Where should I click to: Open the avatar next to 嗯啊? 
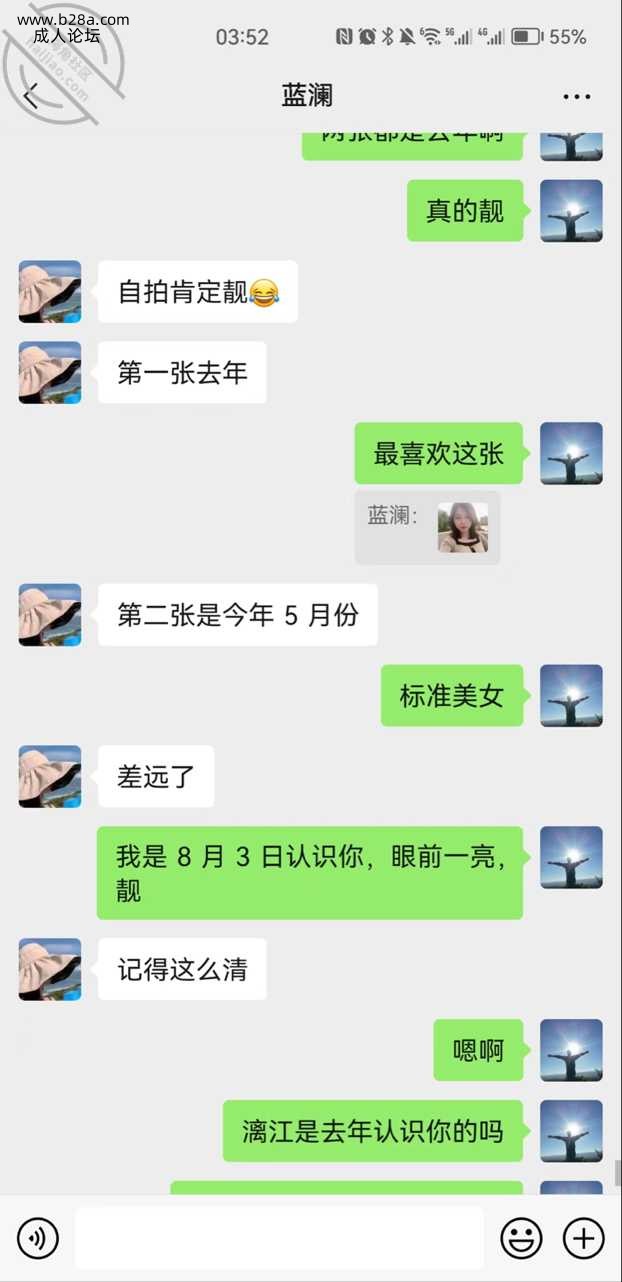[x=571, y=1050]
